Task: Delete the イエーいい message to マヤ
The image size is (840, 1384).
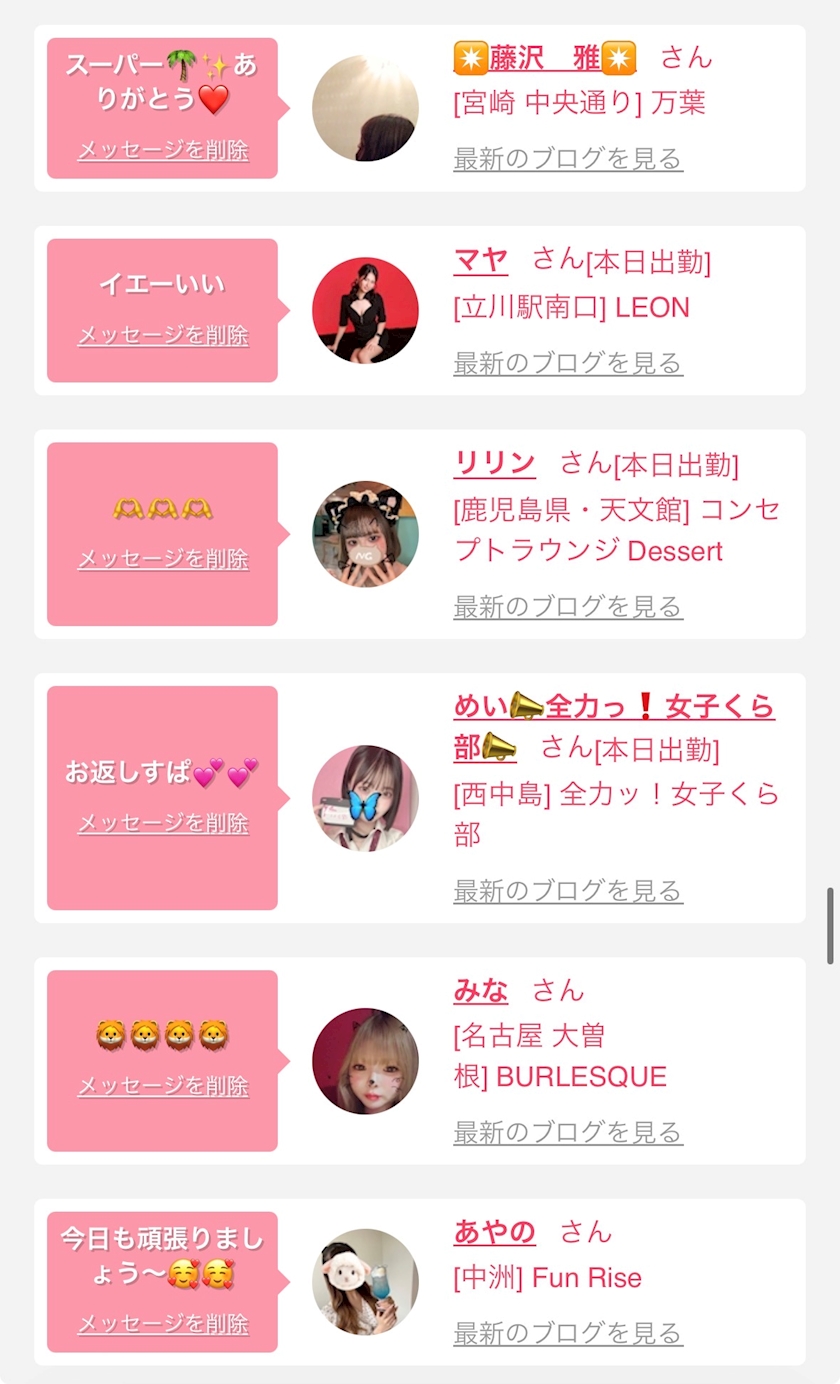Action: tap(163, 335)
